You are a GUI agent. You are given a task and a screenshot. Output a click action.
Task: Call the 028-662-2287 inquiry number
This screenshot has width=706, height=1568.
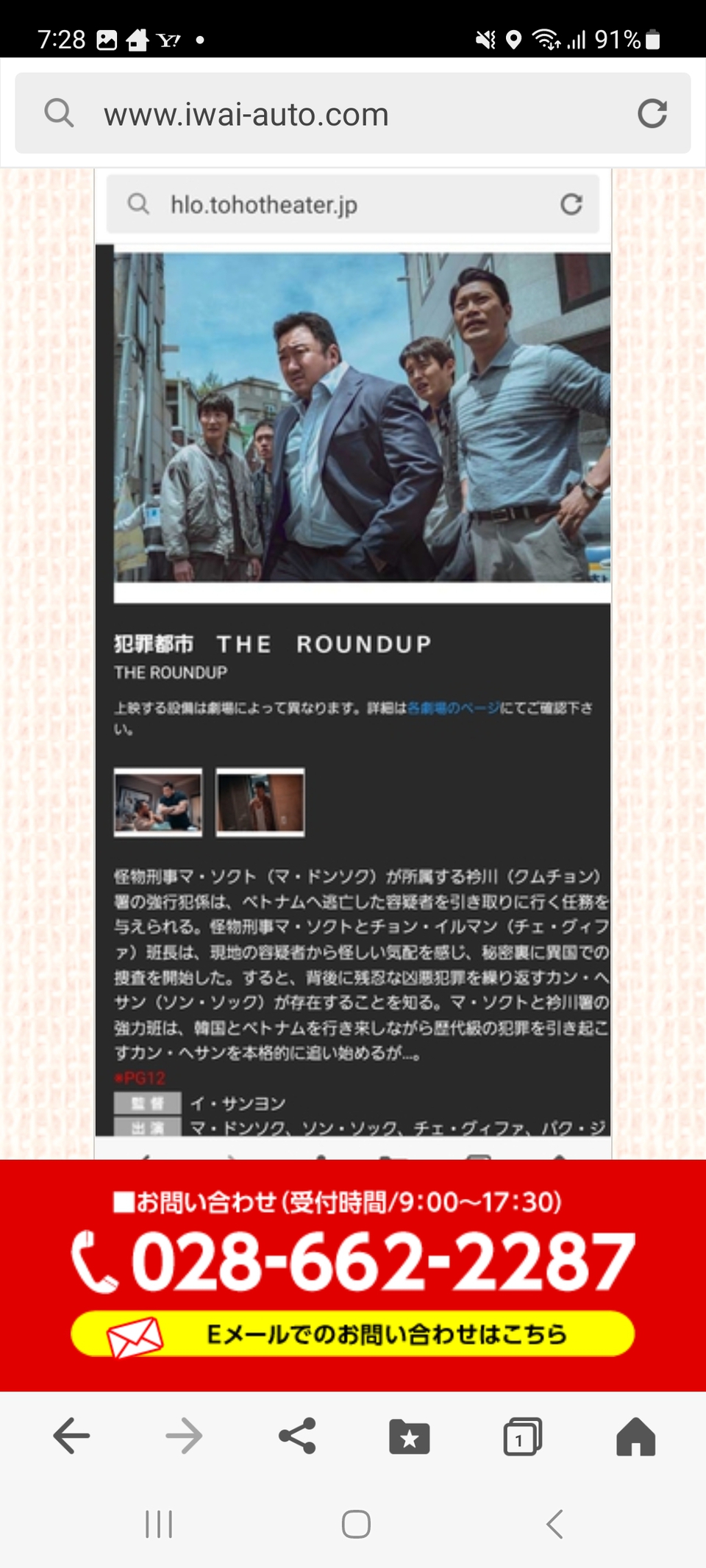pyautogui.click(x=354, y=1261)
